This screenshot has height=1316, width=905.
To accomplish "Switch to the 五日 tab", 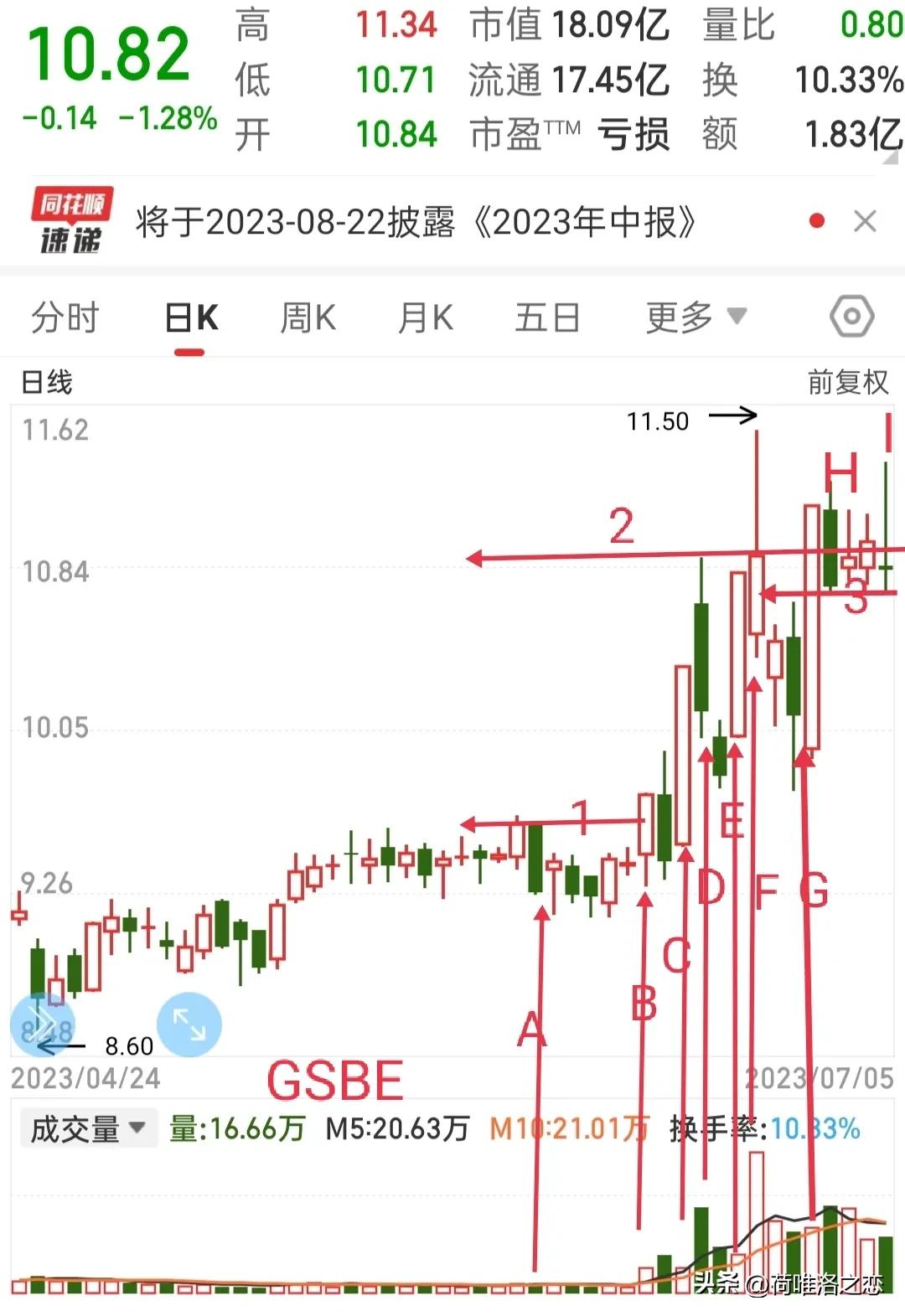I will 546,317.
